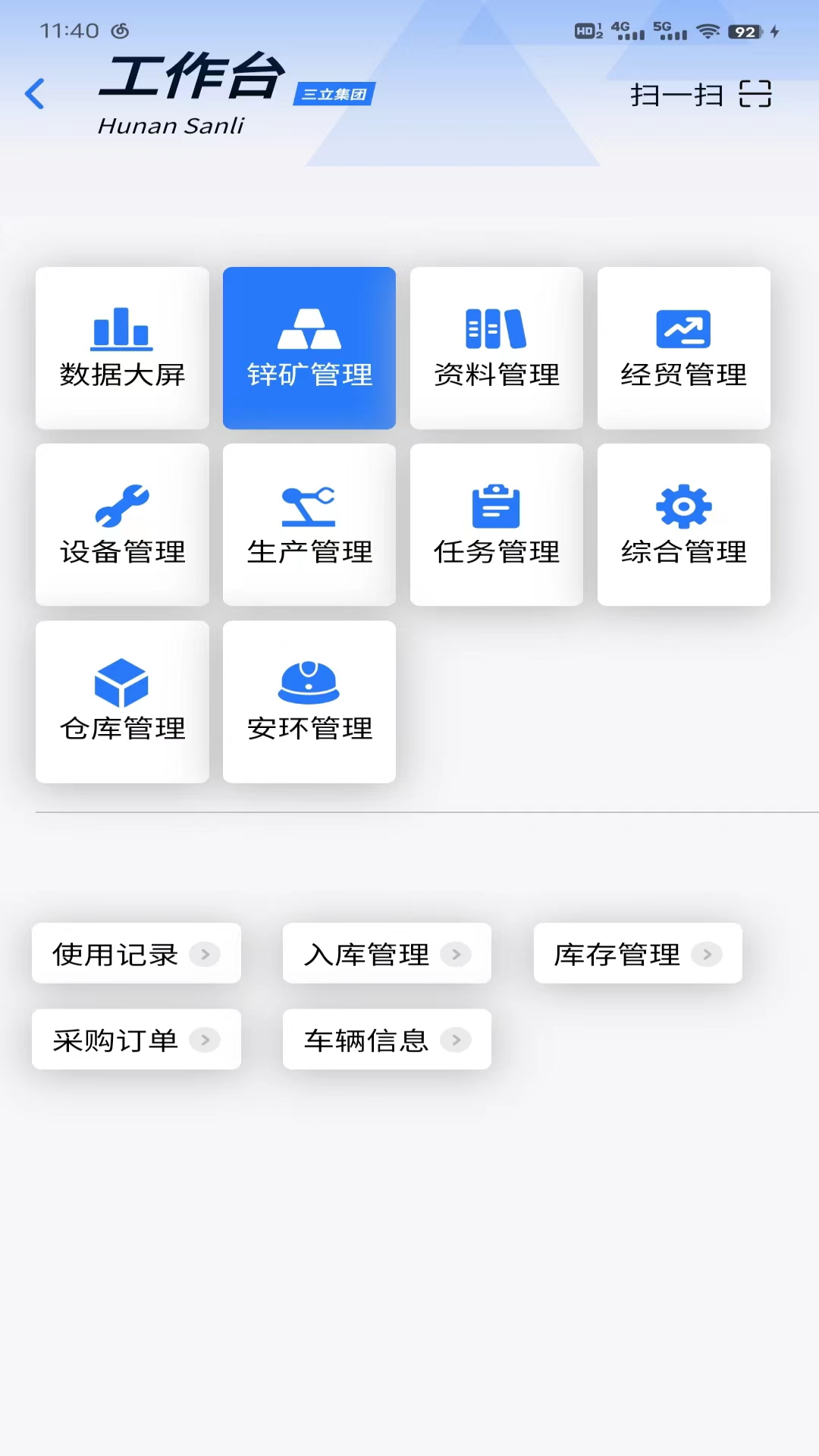Expand the 采购订单 purchase order entry

click(135, 1040)
